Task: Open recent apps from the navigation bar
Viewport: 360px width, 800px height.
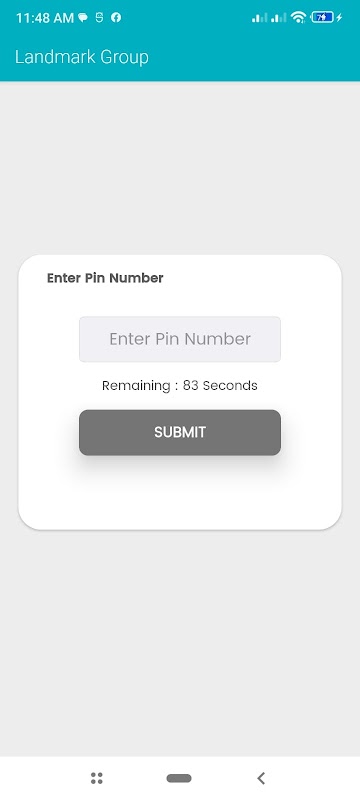Action: pos(97,778)
